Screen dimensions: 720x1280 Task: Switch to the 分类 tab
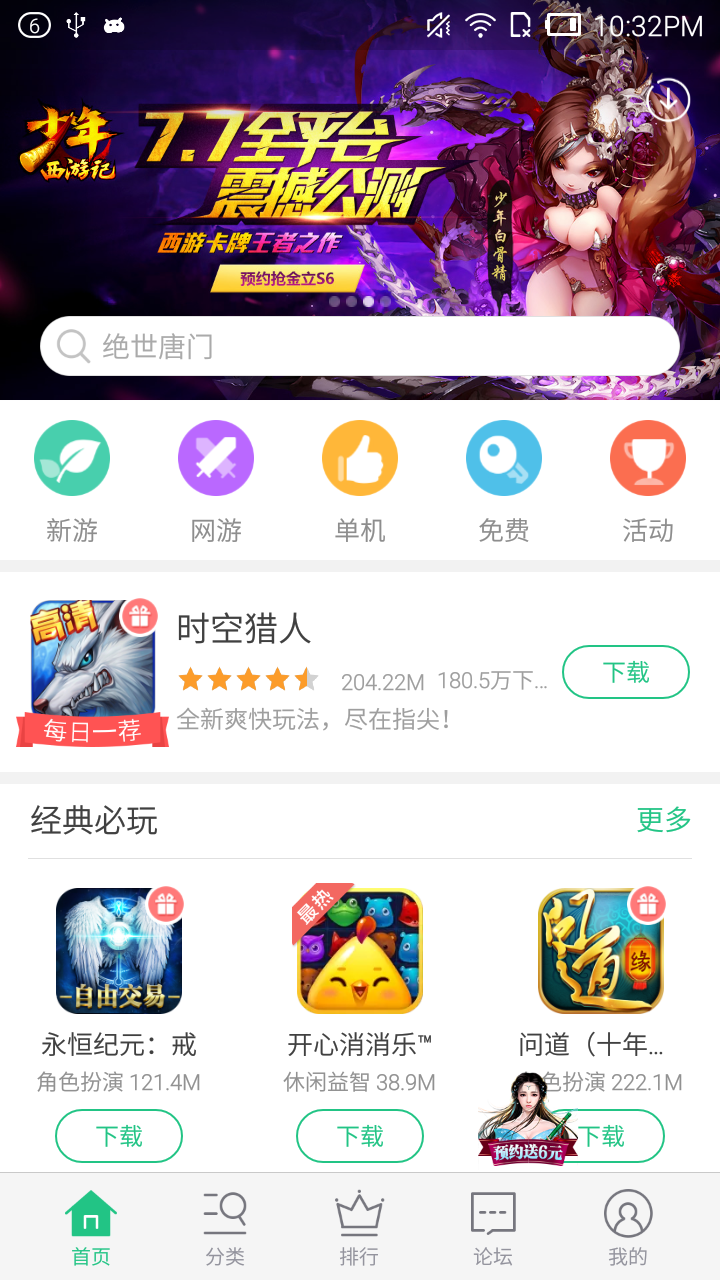pyautogui.click(x=225, y=1228)
